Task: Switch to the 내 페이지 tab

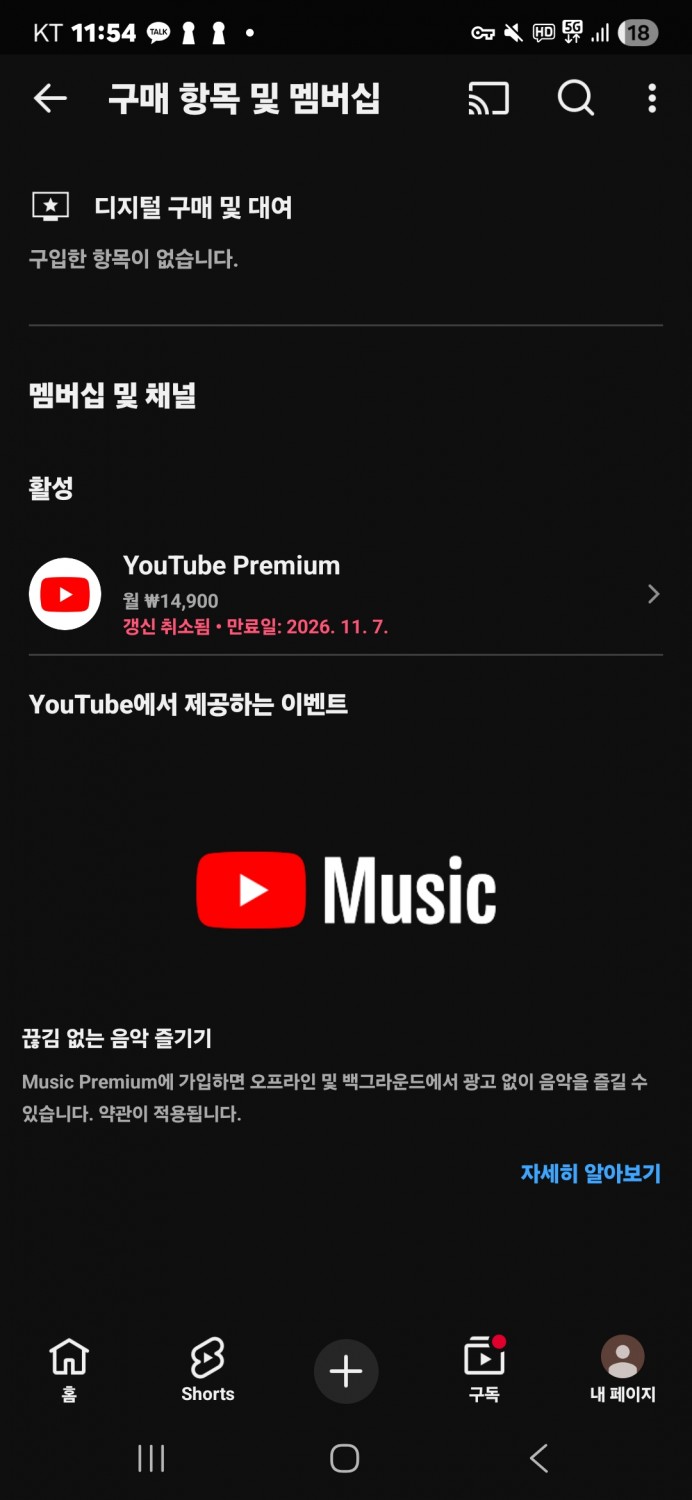Action: click(x=622, y=1369)
